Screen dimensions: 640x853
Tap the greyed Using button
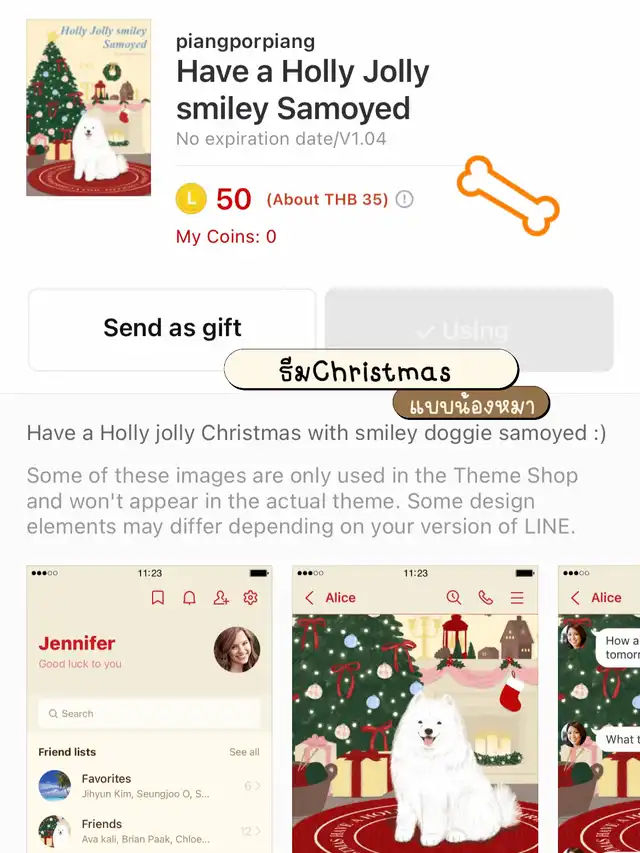pos(469,328)
